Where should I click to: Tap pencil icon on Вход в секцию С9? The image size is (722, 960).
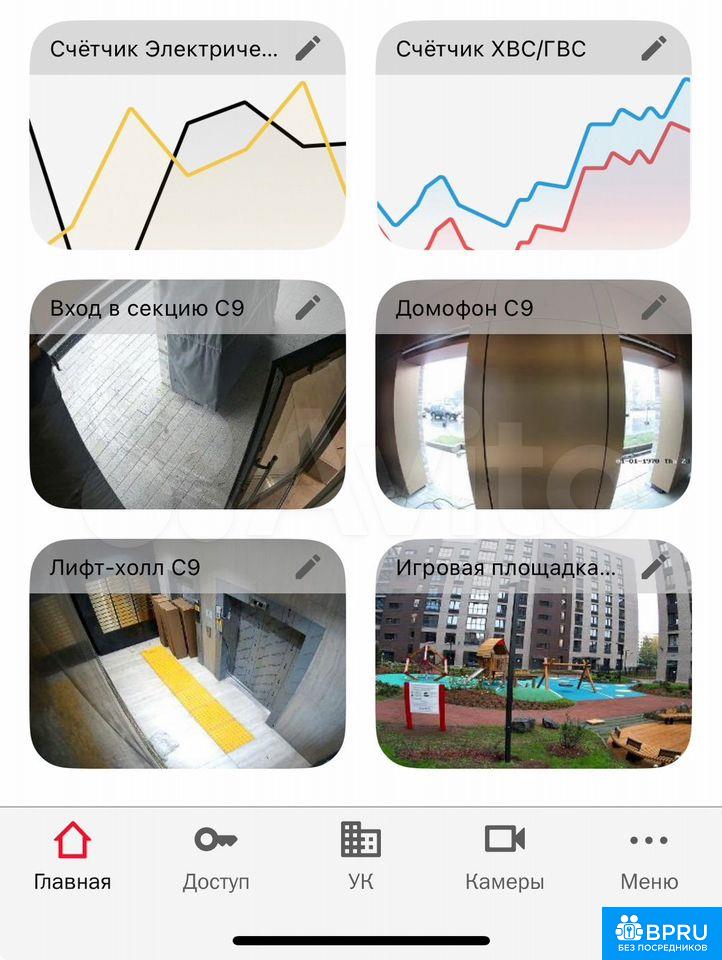309,307
